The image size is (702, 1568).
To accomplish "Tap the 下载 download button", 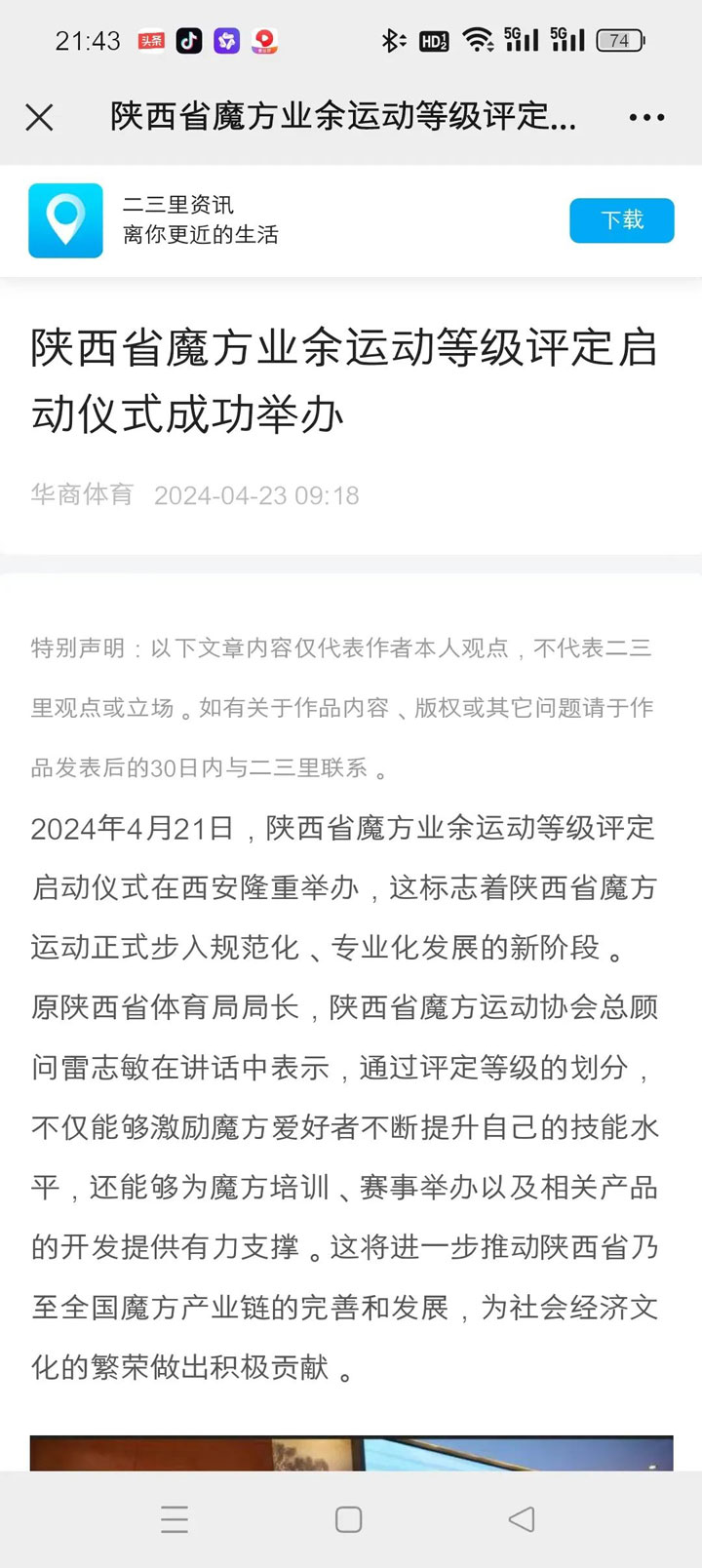I will click(621, 220).
